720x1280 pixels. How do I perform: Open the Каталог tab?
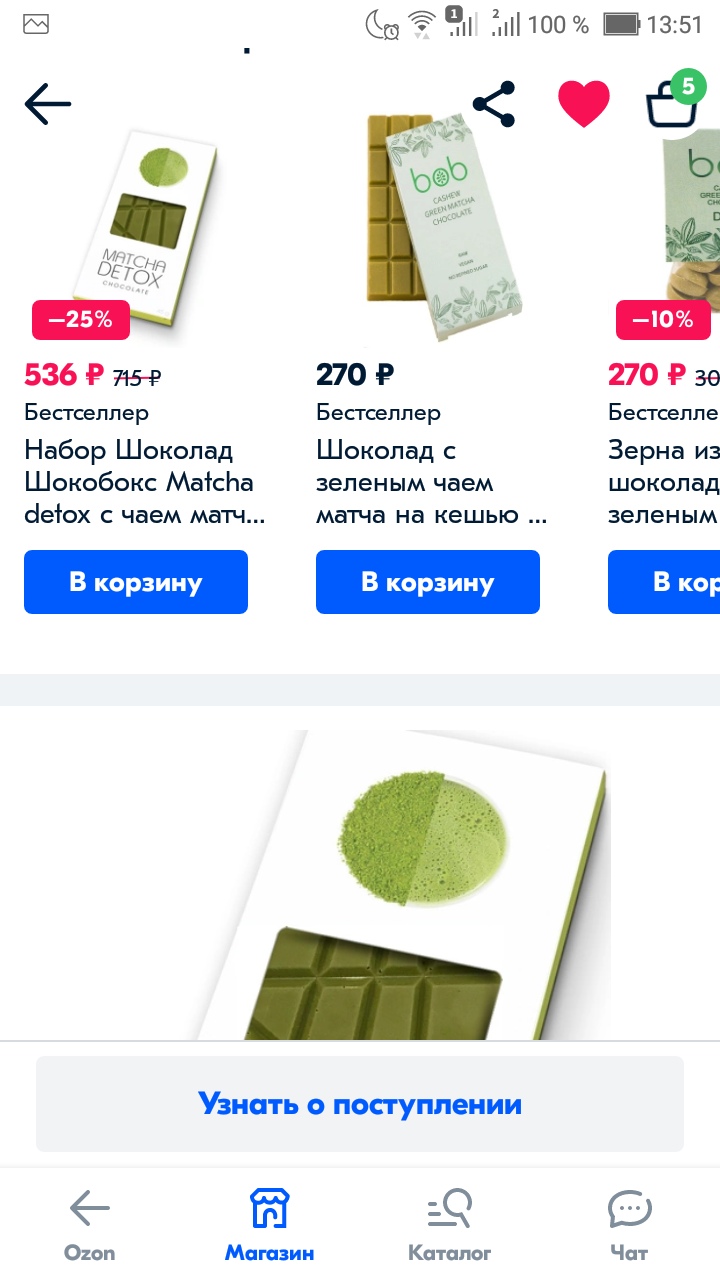[x=449, y=1224]
